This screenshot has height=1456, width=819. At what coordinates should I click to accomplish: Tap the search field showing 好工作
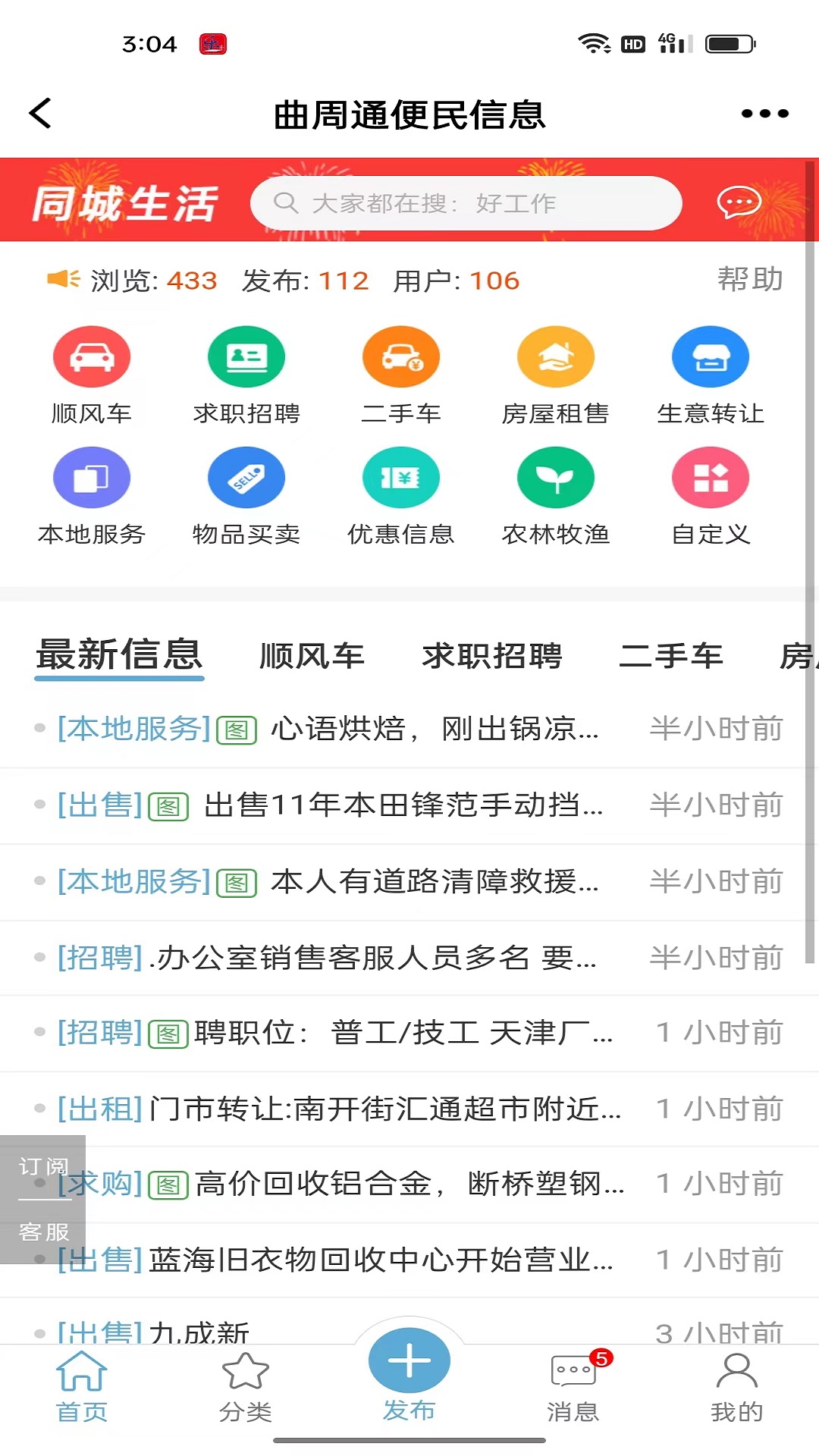point(468,202)
